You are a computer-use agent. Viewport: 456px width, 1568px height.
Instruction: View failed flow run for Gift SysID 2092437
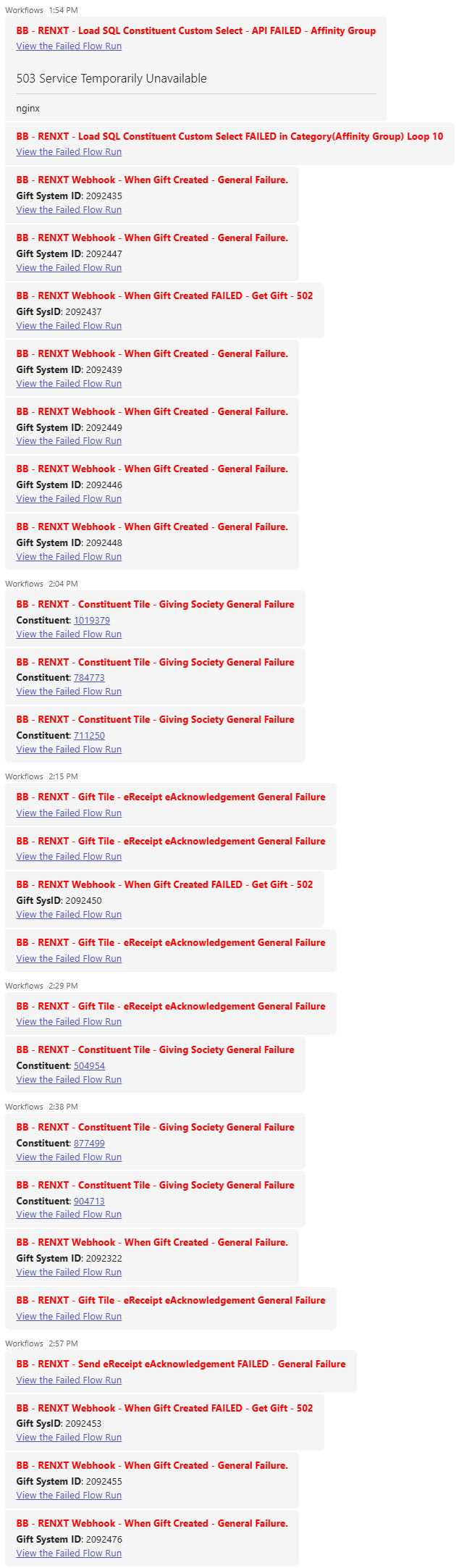coord(69,325)
